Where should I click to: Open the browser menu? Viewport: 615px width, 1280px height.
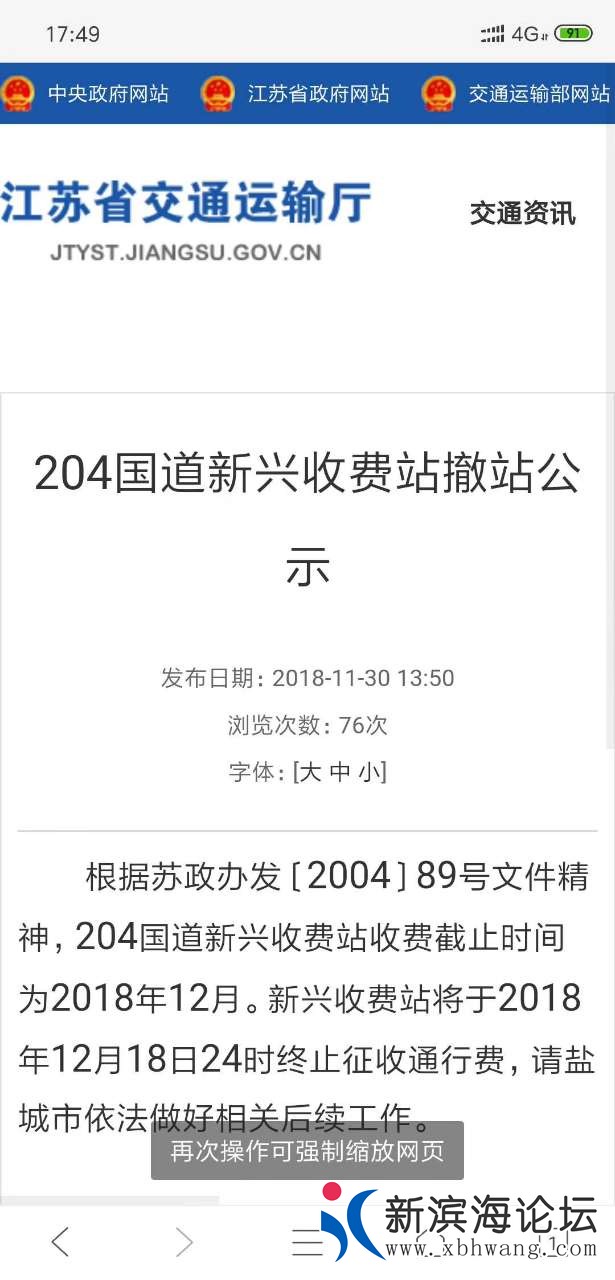(x=307, y=1242)
